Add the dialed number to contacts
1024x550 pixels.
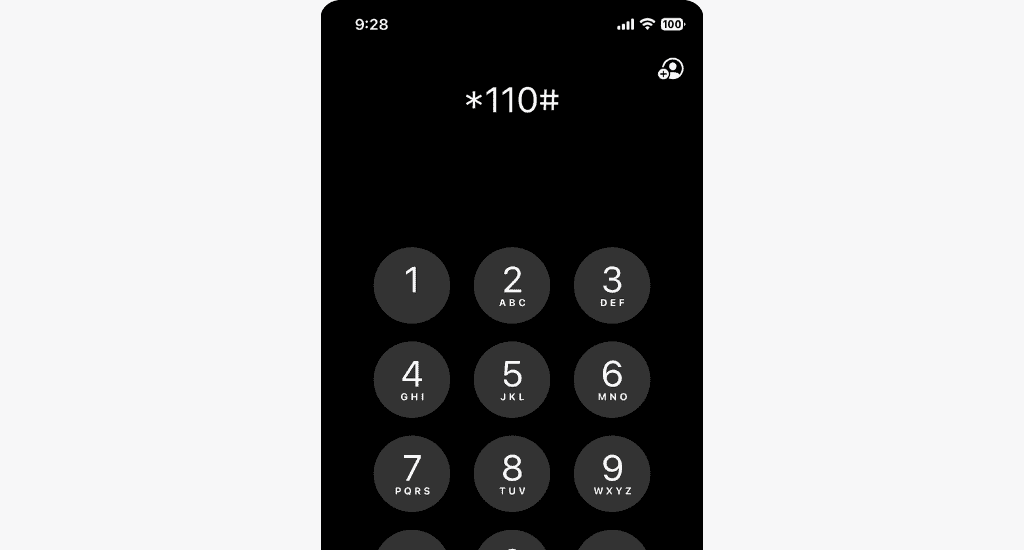pos(670,69)
